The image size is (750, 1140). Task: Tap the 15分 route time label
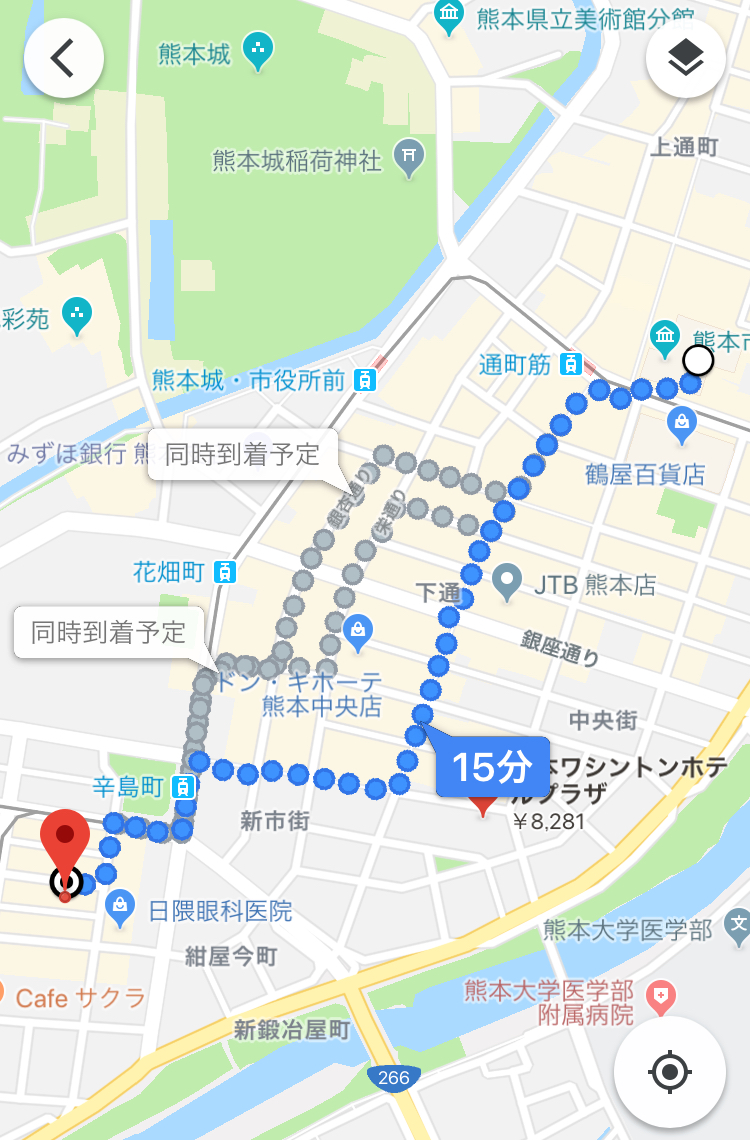tap(492, 767)
